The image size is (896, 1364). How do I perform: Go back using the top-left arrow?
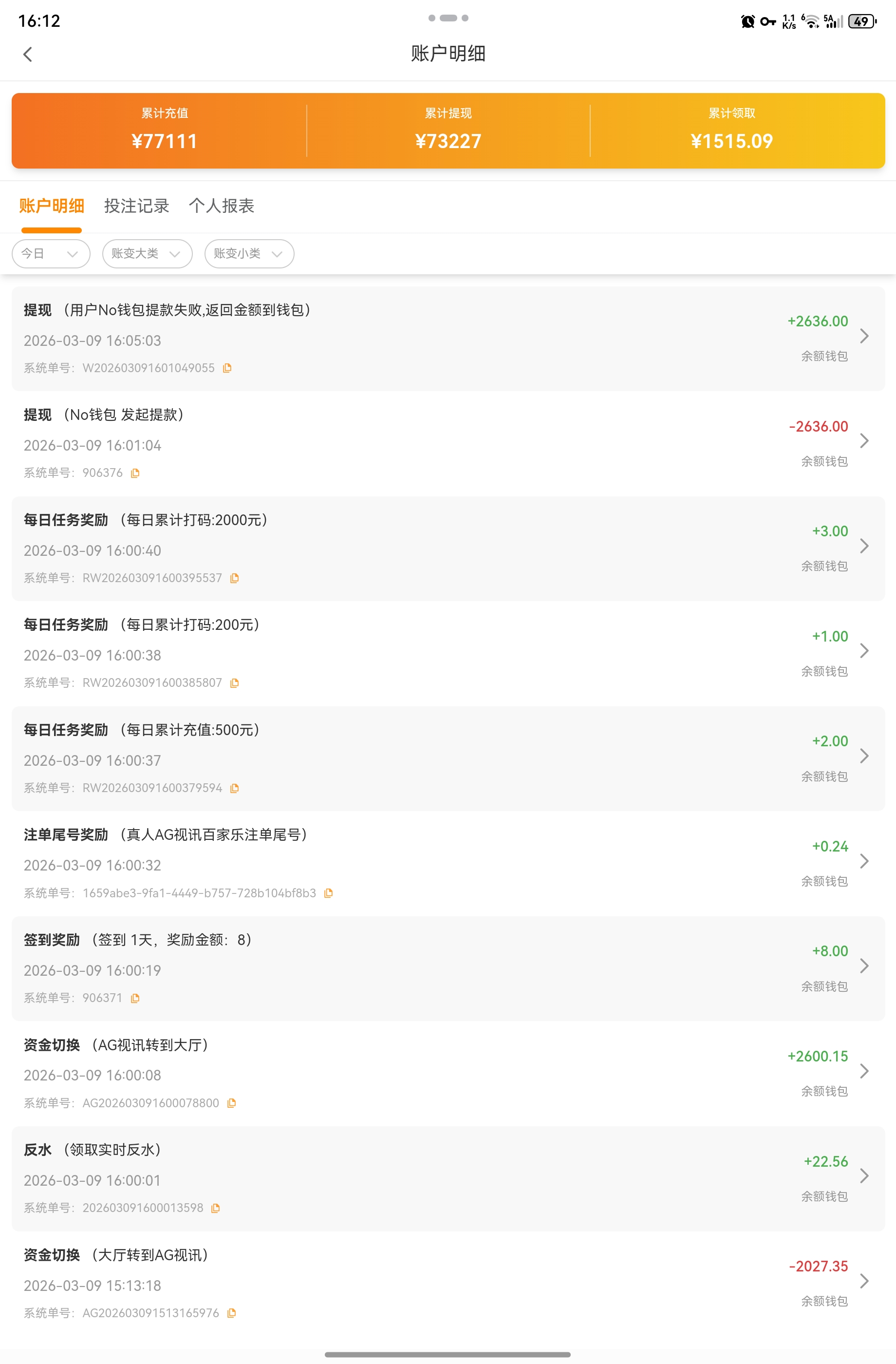click(x=27, y=55)
